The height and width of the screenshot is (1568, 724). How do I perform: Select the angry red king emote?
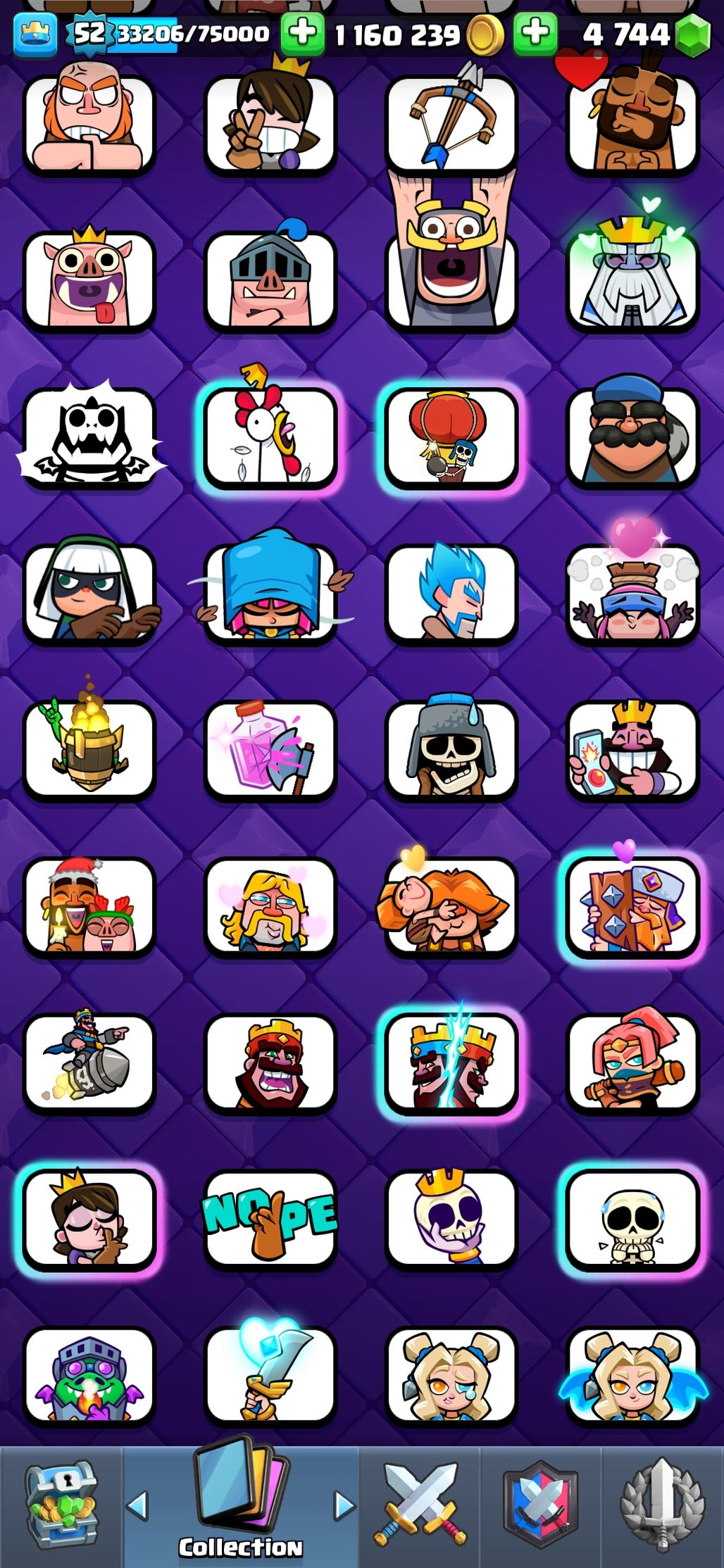point(270,1063)
